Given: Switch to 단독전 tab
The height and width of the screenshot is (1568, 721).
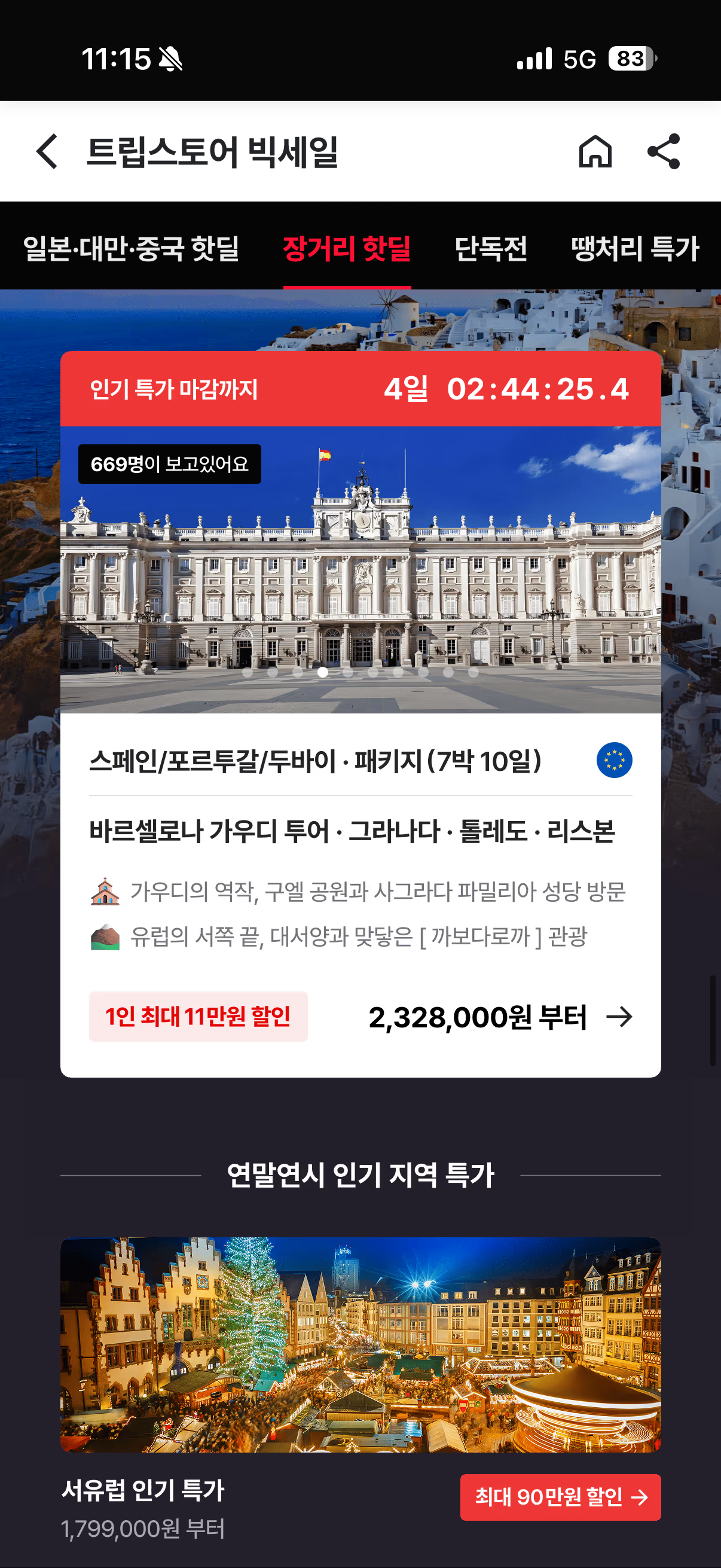Looking at the screenshot, I should (490, 248).
